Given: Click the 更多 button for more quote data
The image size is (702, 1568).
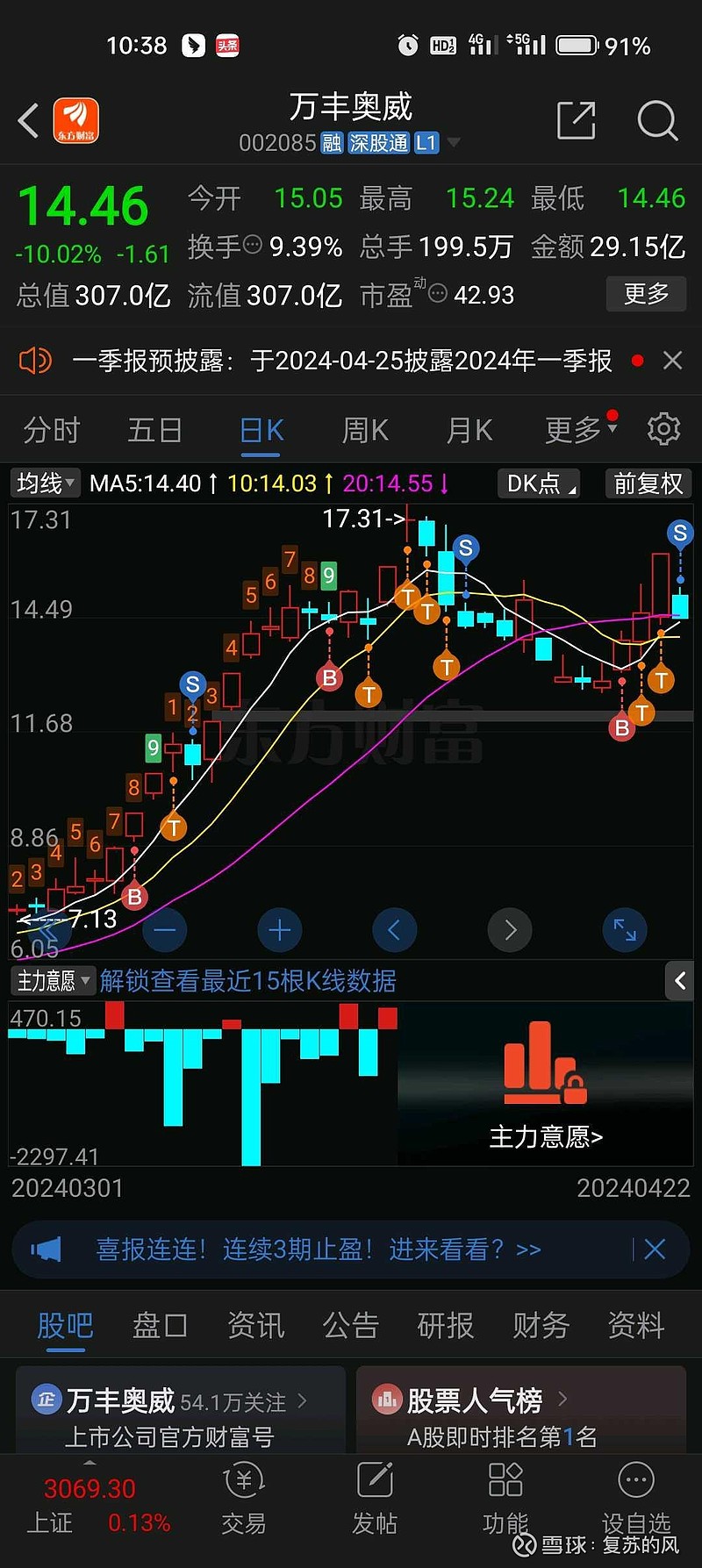Looking at the screenshot, I should coord(646,294).
